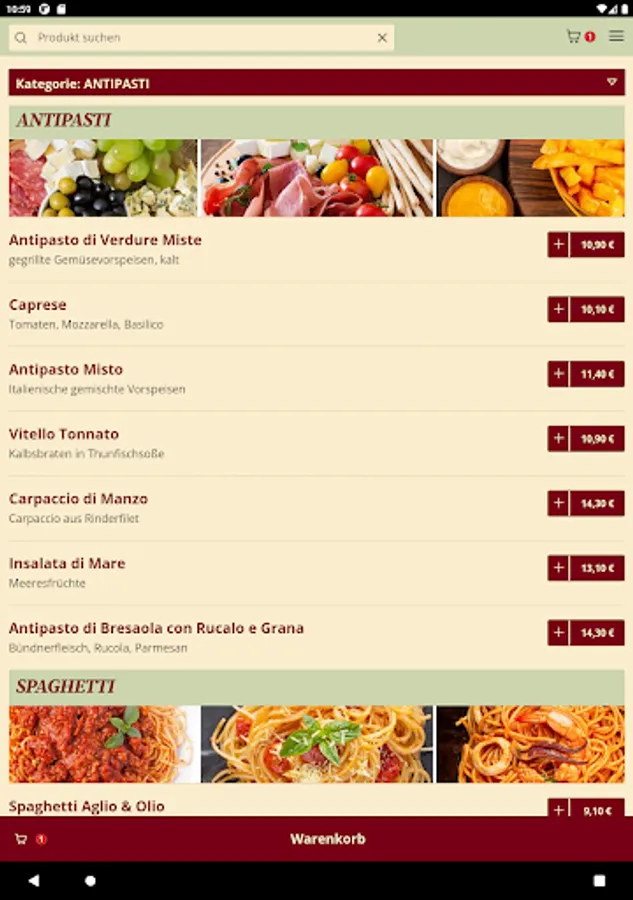
Task: Add Antipasto di Bresaola con Rucalo e Grana
Action: point(558,633)
